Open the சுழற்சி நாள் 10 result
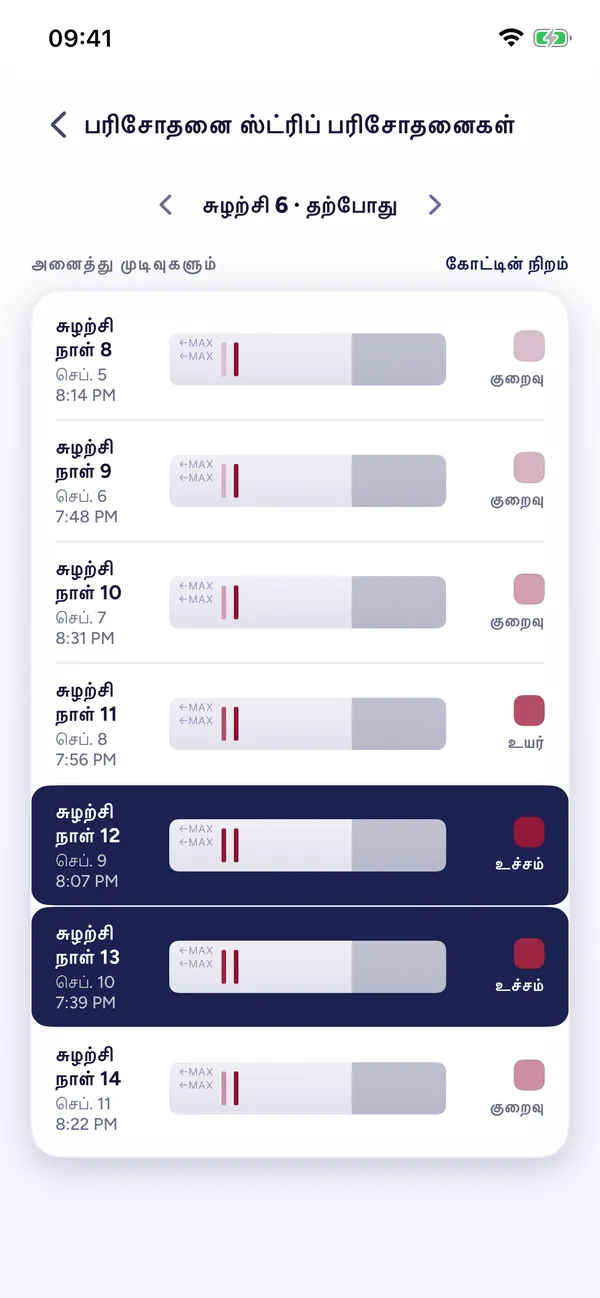The height and width of the screenshot is (1298, 600). coord(300,602)
